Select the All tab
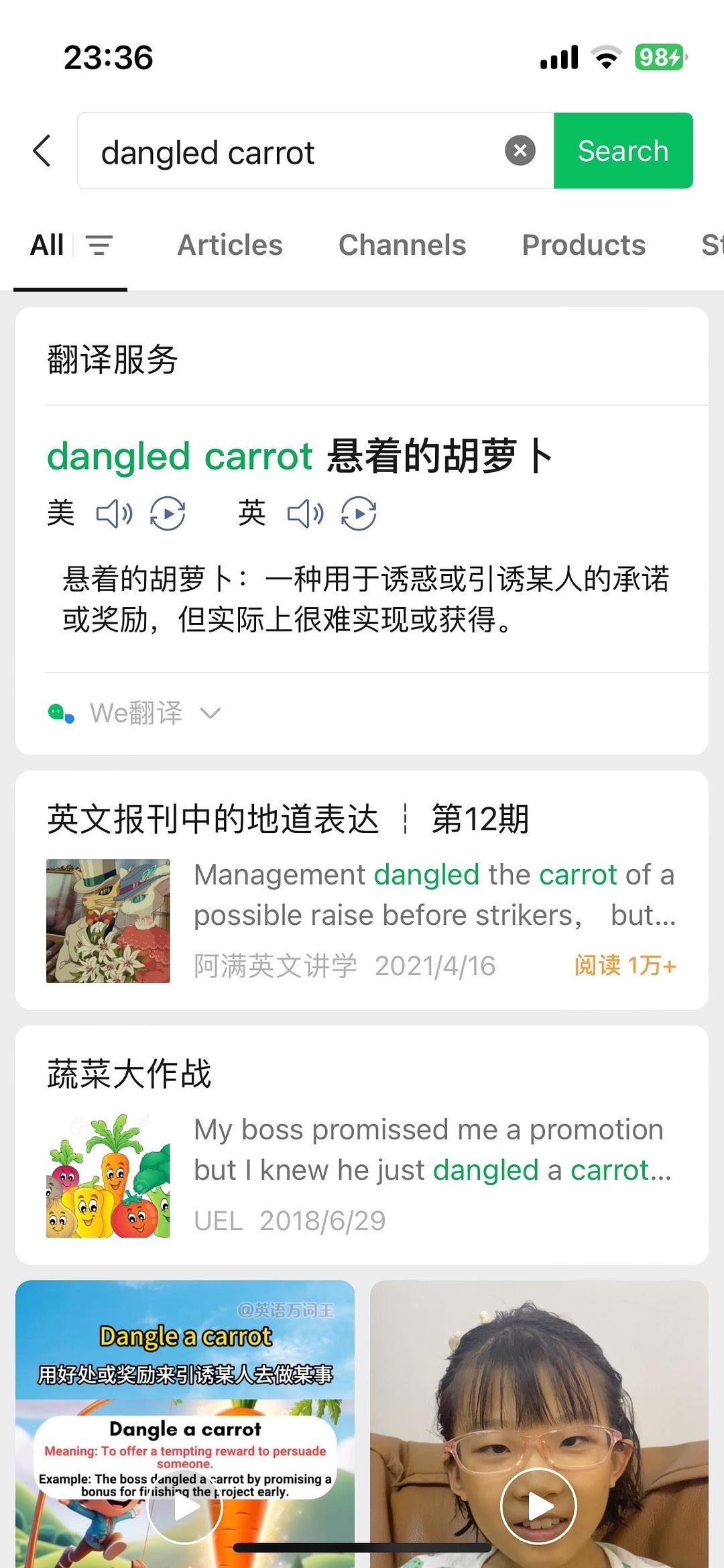The height and width of the screenshot is (1568, 724). pos(47,245)
